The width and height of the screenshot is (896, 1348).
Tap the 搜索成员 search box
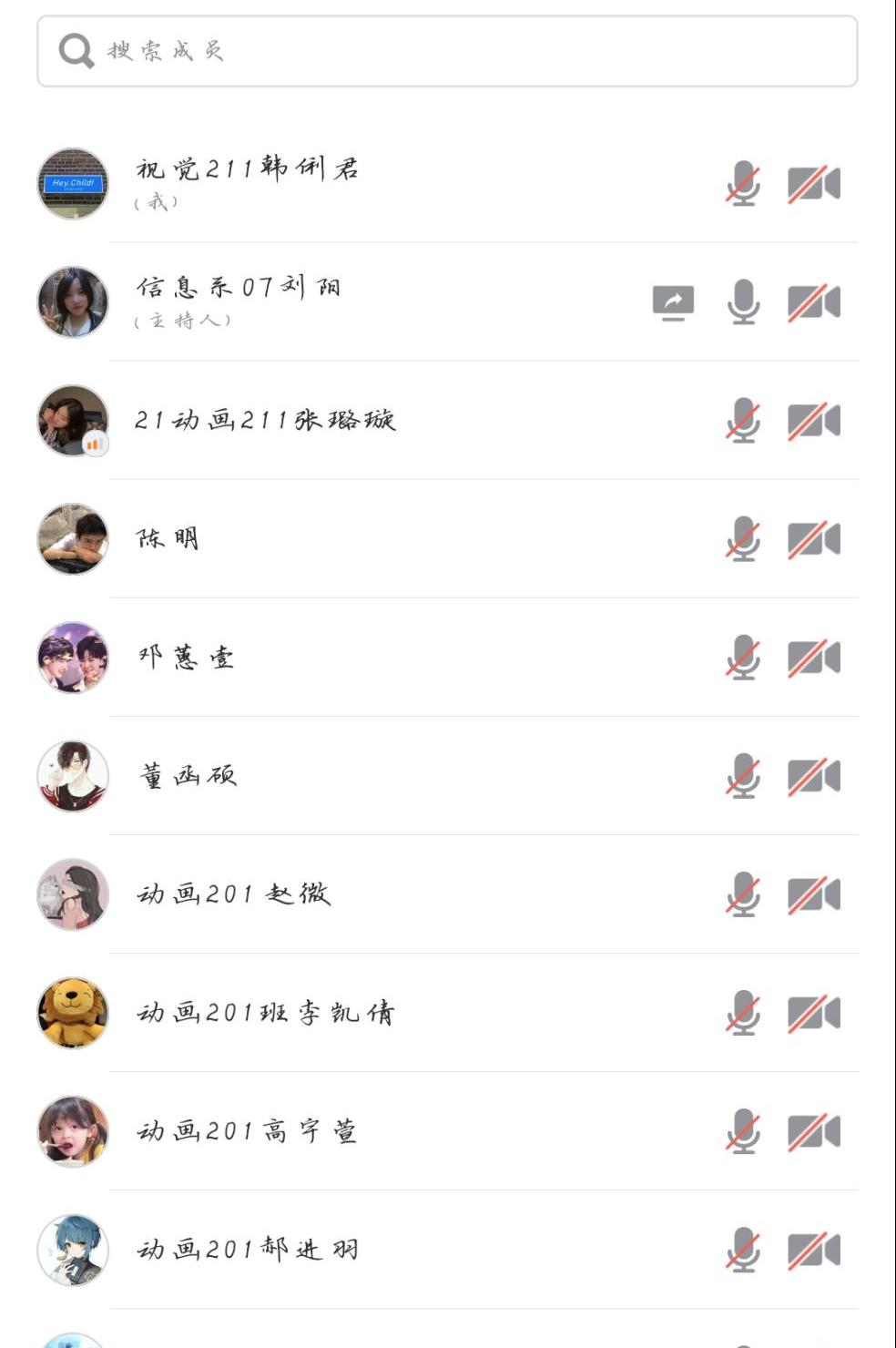point(446,51)
